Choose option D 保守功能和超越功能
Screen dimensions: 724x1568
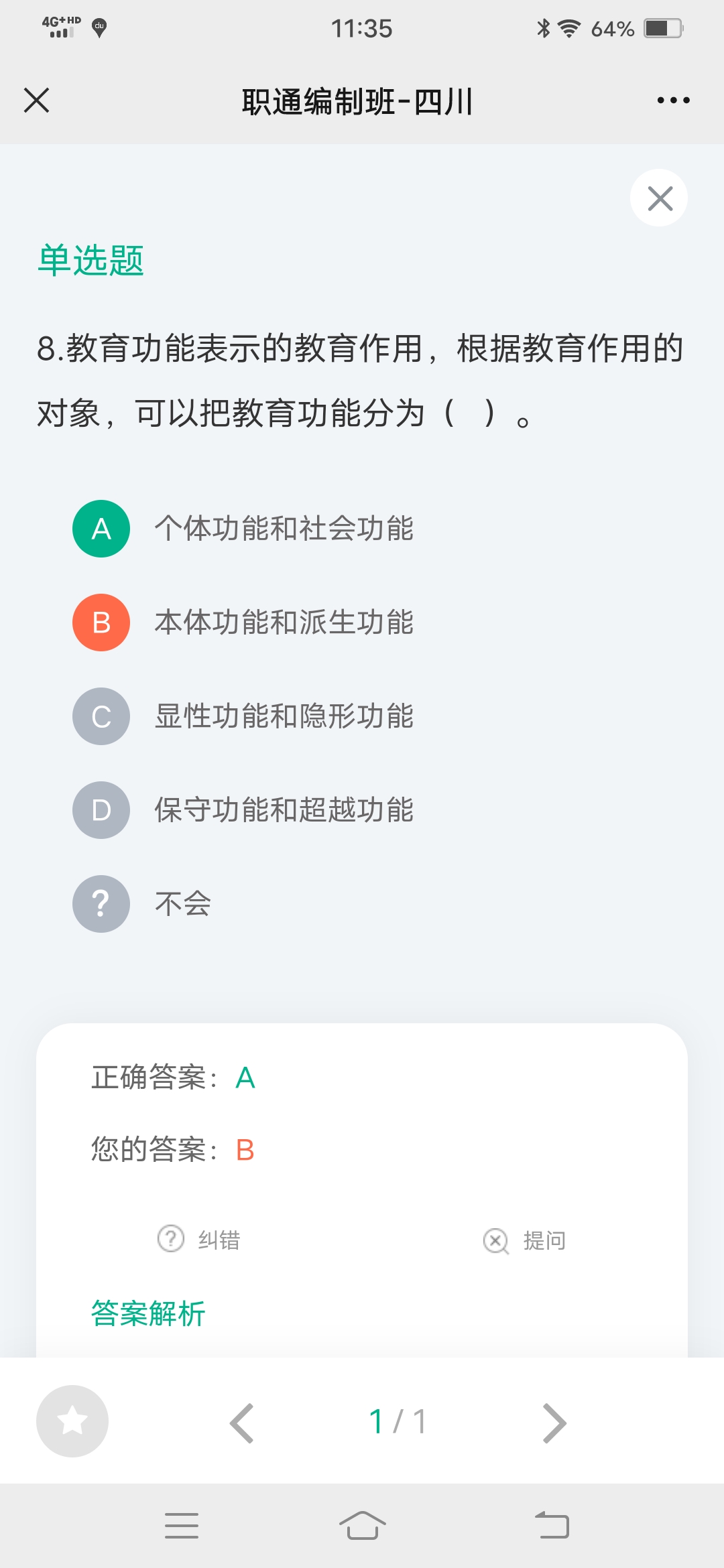pyautogui.click(x=243, y=810)
